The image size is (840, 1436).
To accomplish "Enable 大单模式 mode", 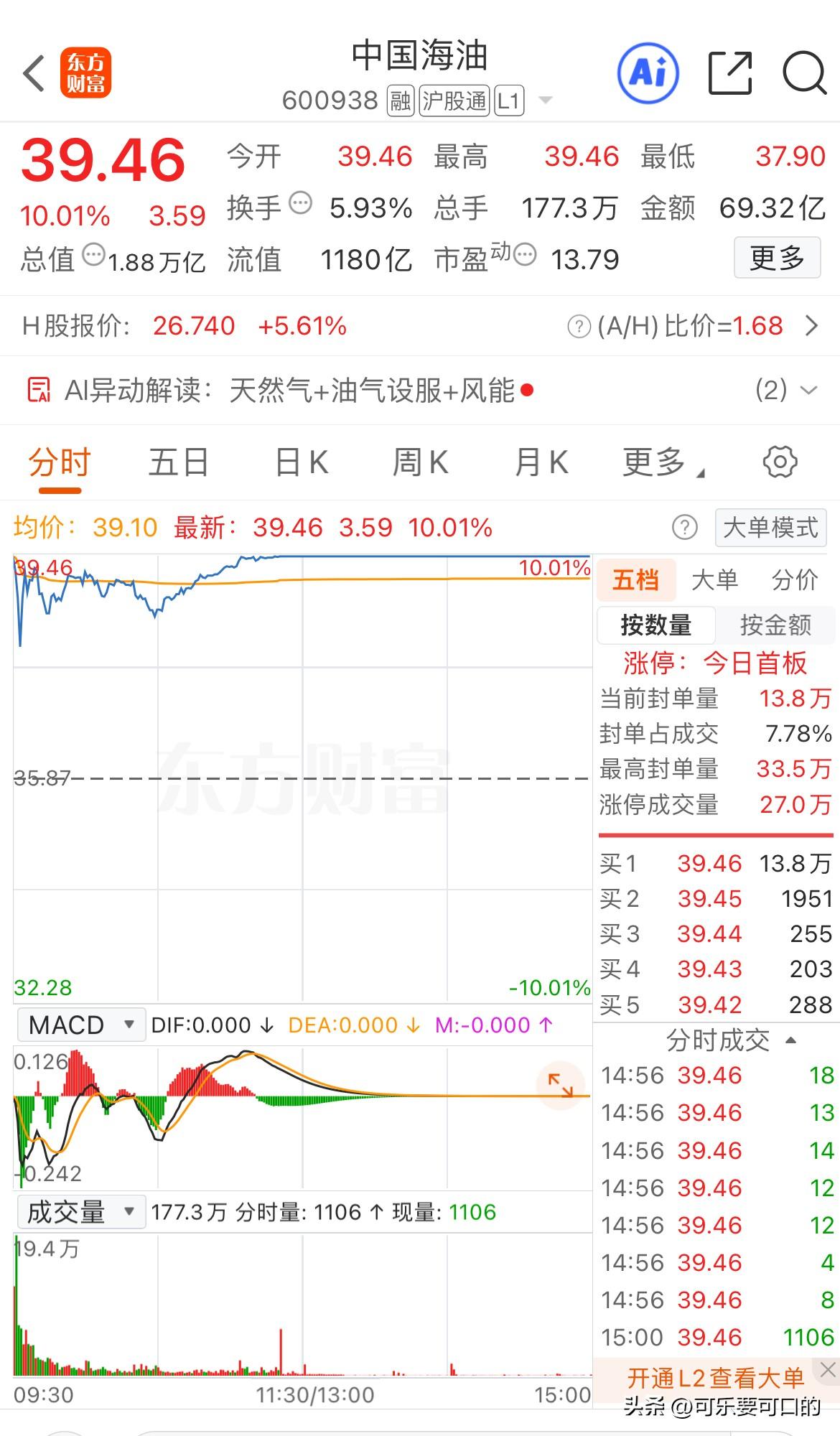I will tap(770, 527).
